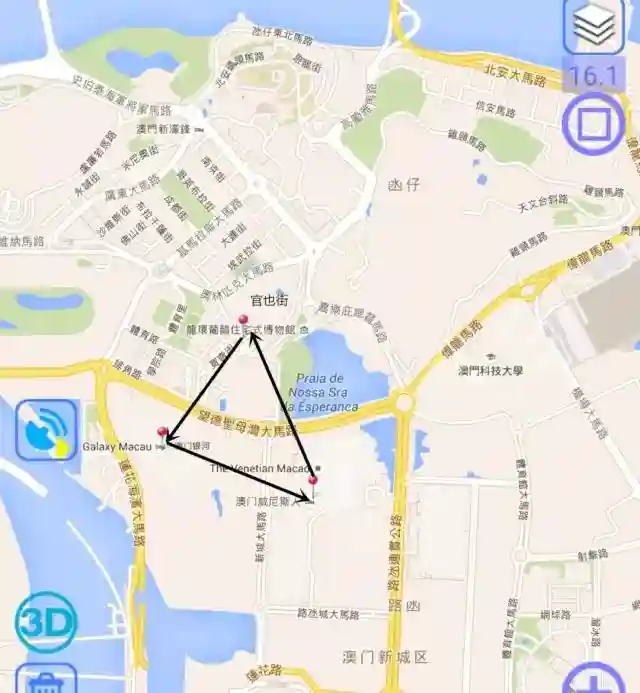Viewport: 640px width, 693px height.
Task: Tap the plus circle button
Action: [594, 678]
